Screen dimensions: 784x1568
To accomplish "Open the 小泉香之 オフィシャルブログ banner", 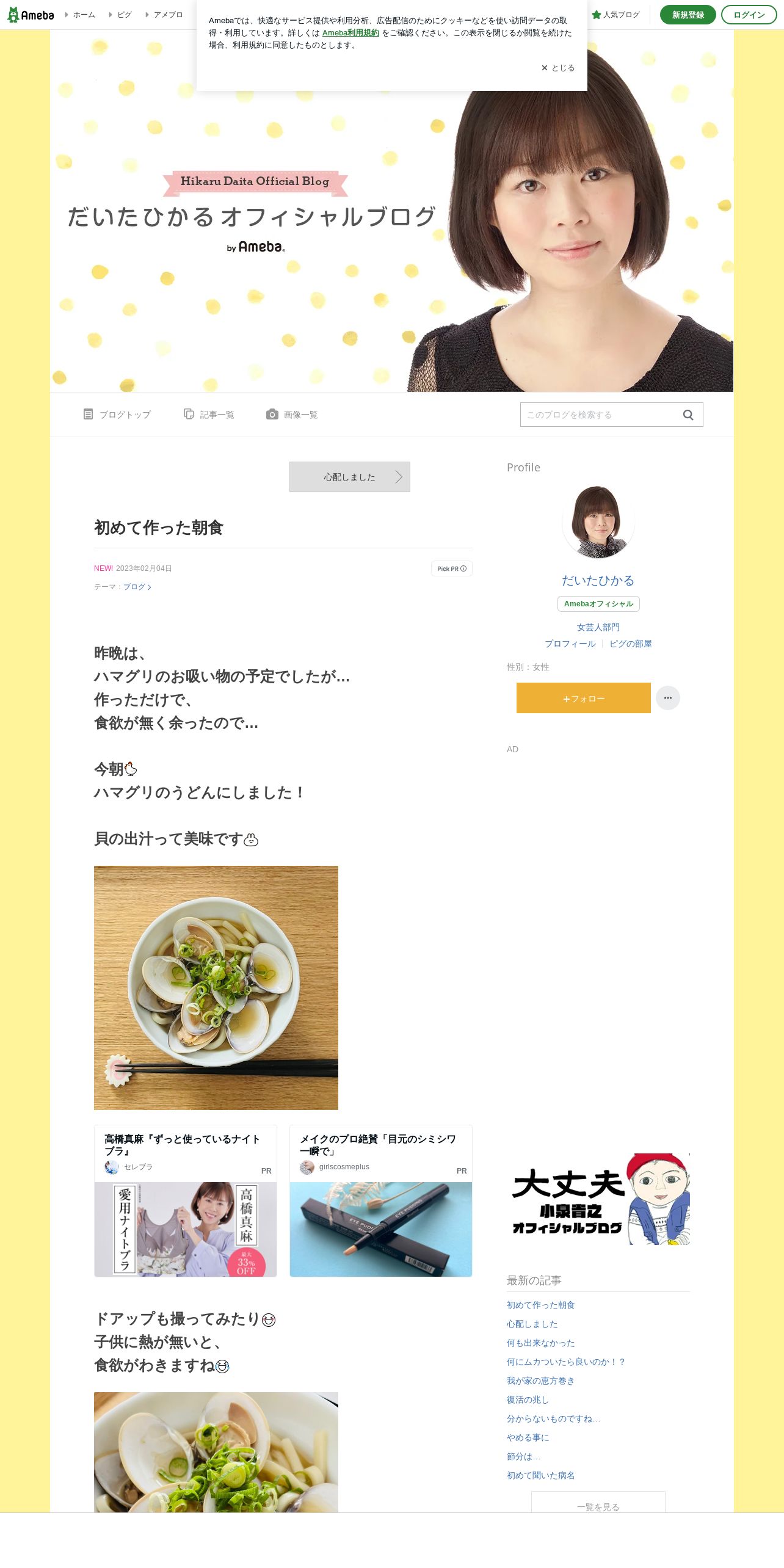I will (598, 1199).
